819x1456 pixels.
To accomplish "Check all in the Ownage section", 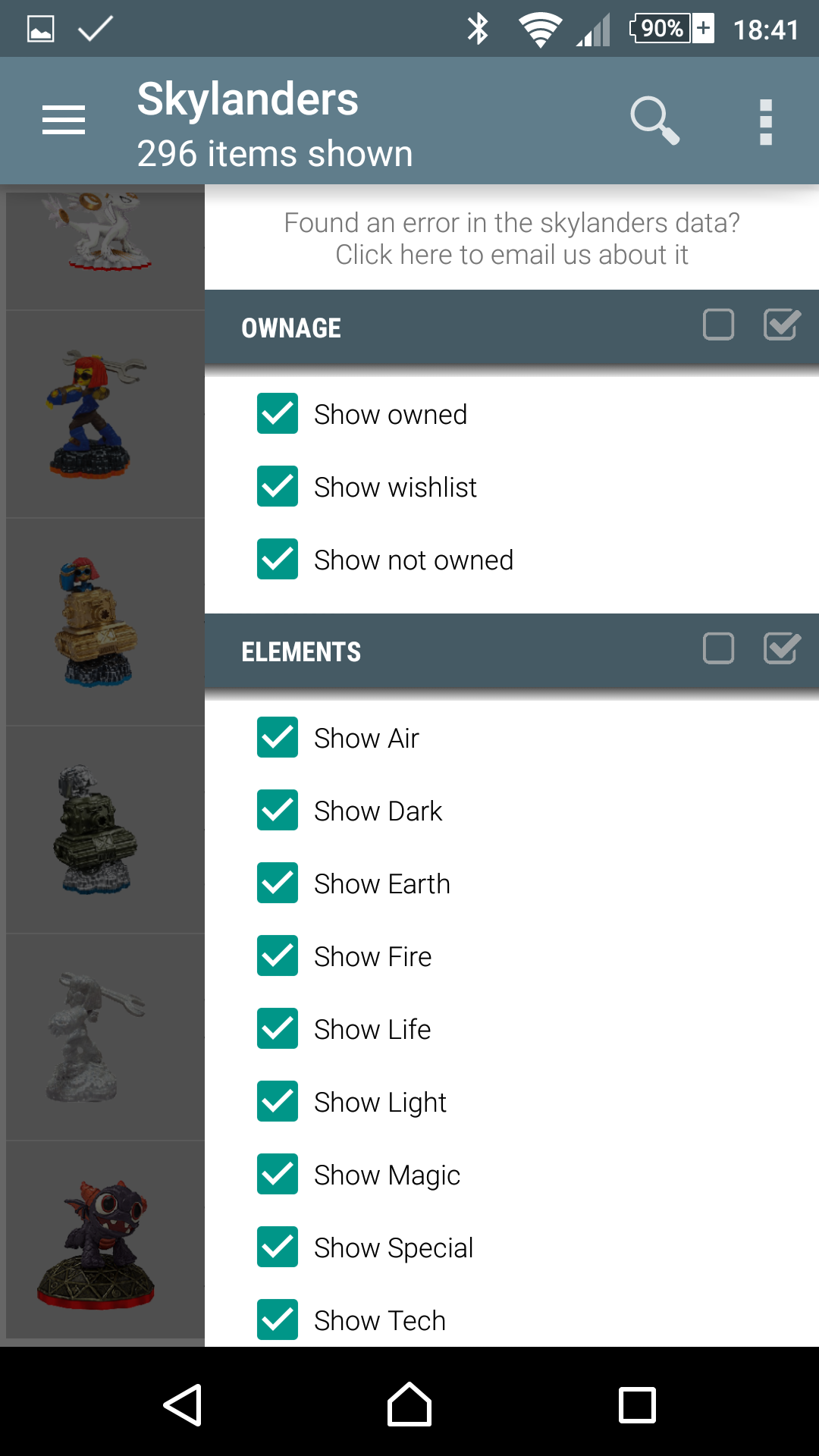I will click(x=781, y=325).
